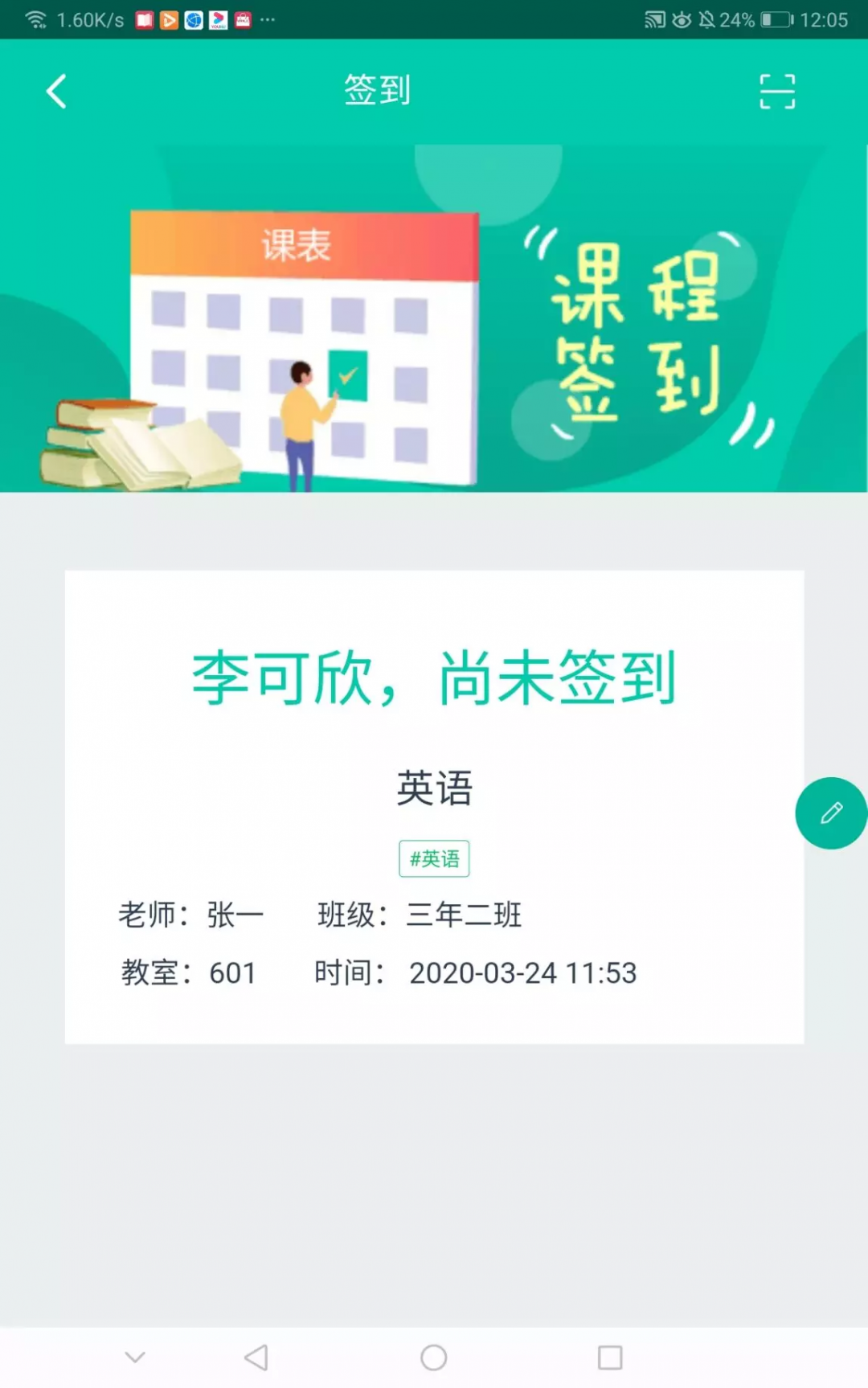Image resolution: width=868 pixels, height=1388 pixels.
Task: Open the scan code icon
Action: click(777, 91)
